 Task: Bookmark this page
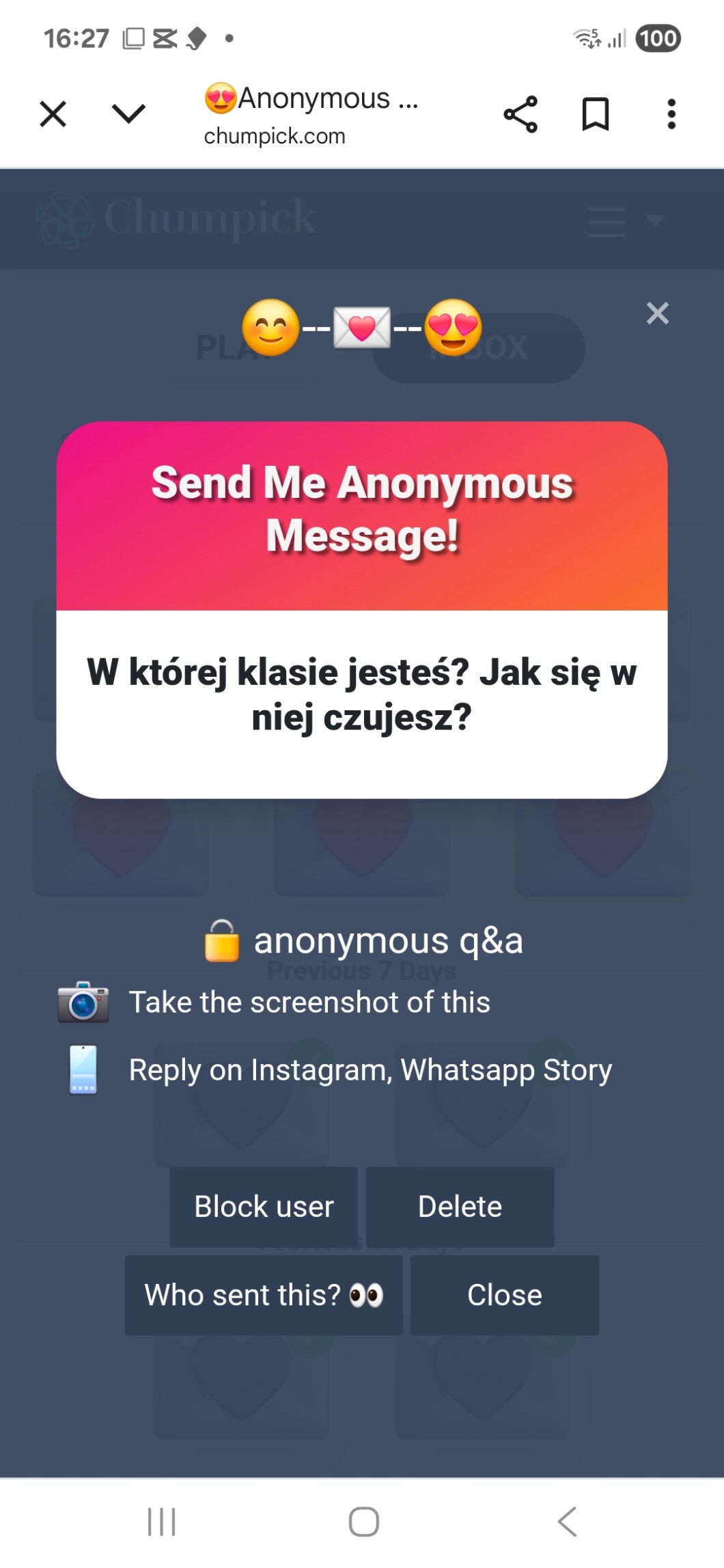pyautogui.click(x=595, y=114)
